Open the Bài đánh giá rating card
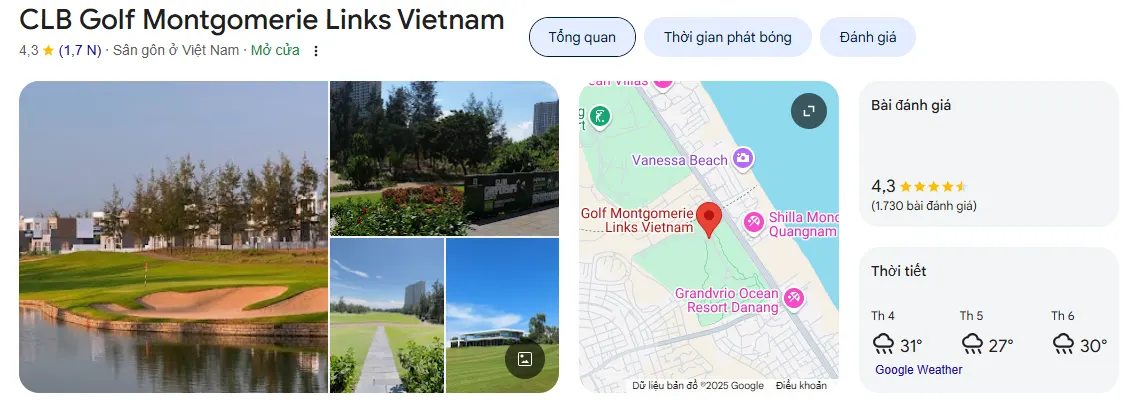 988,153
